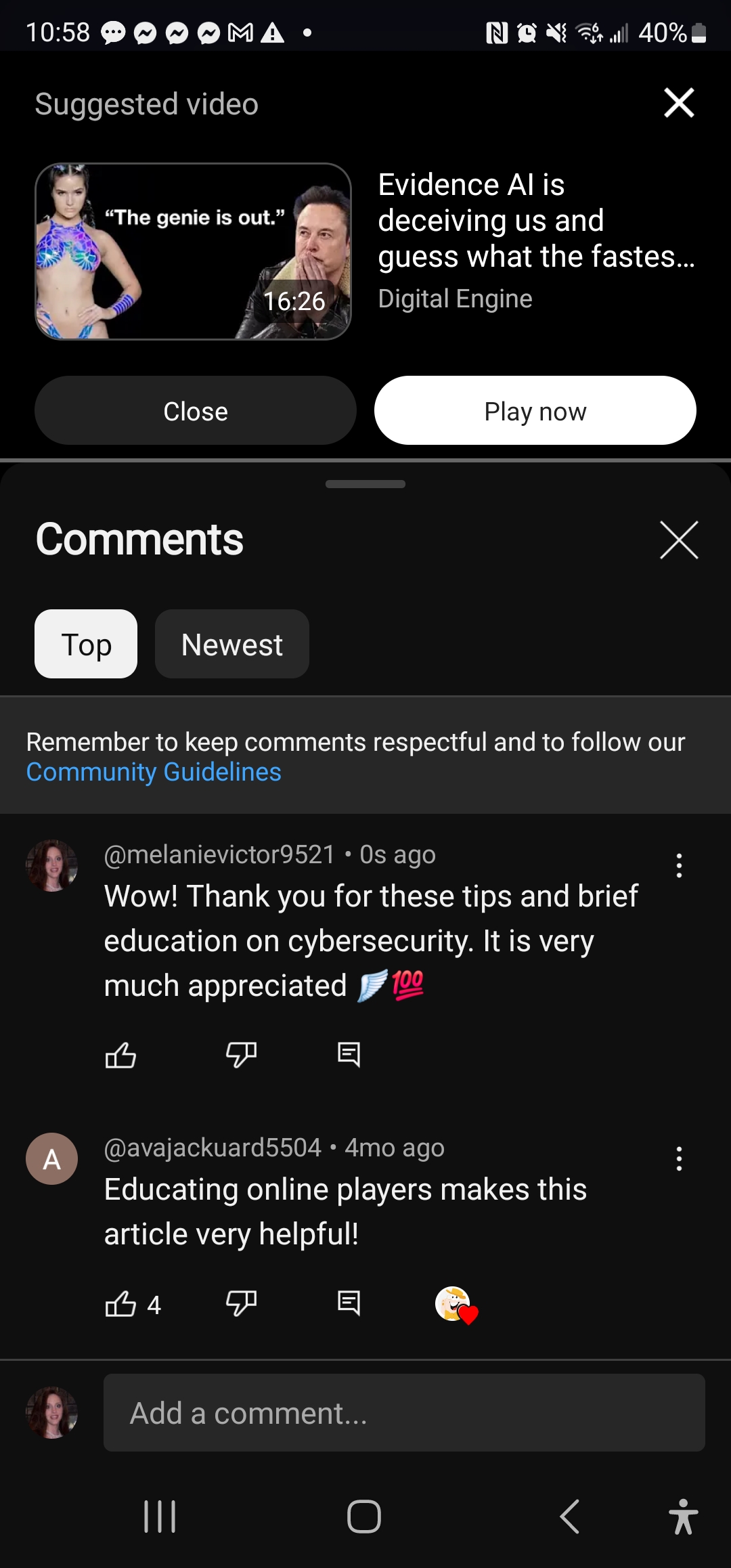Viewport: 731px width, 1568px height.
Task: Open @avajackuard5504's profile avatar
Action: (x=52, y=1159)
